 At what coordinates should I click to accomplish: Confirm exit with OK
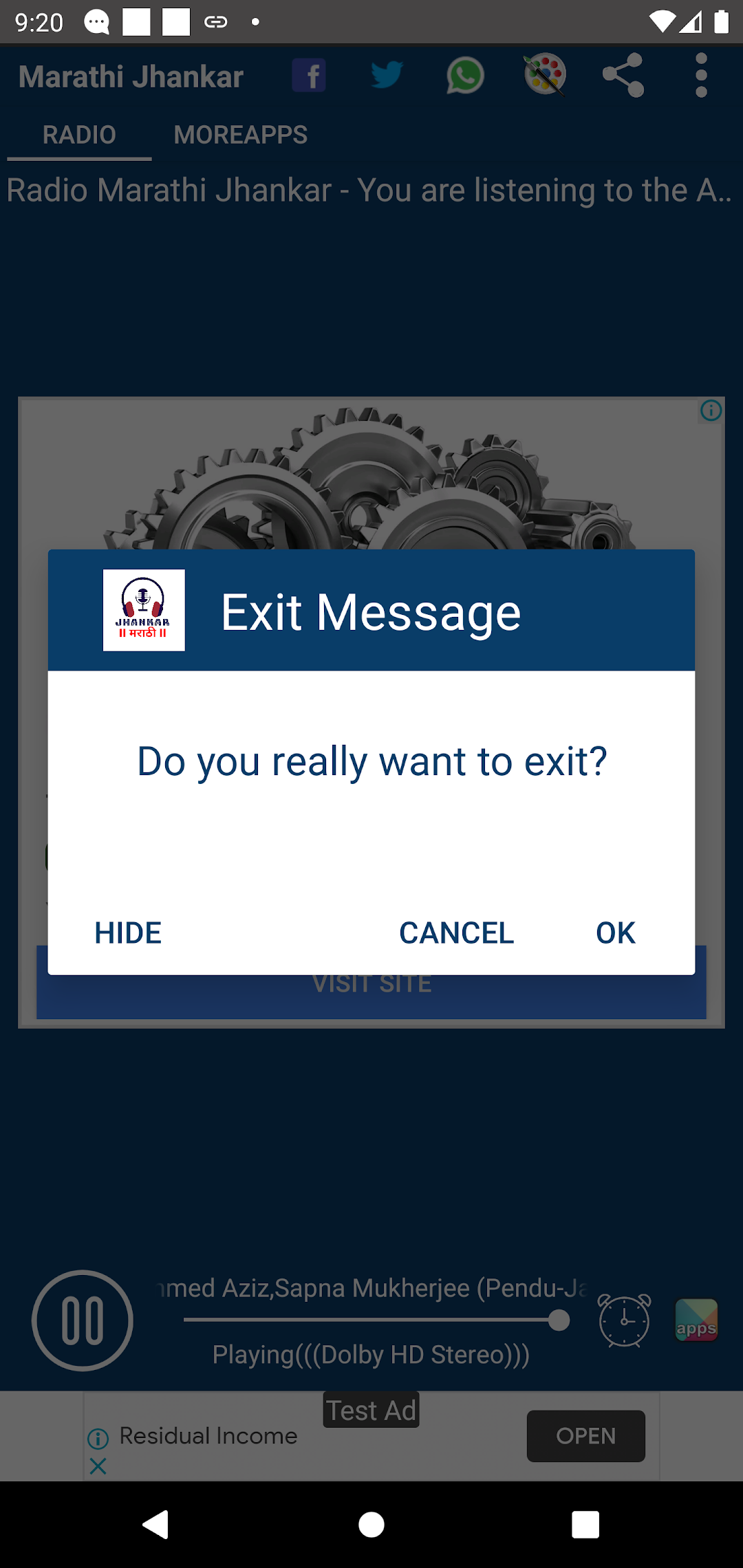(615, 933)
